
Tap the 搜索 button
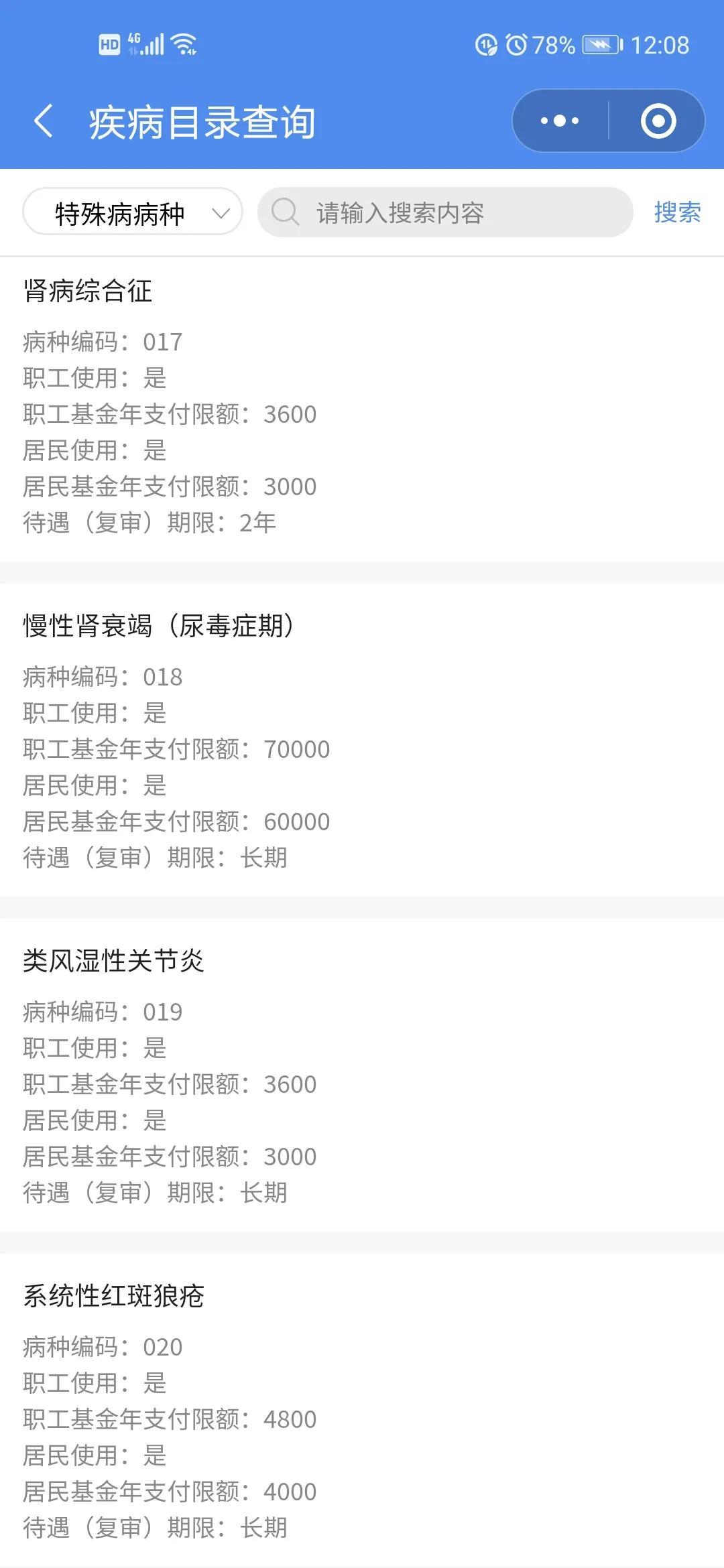[677, 212]
